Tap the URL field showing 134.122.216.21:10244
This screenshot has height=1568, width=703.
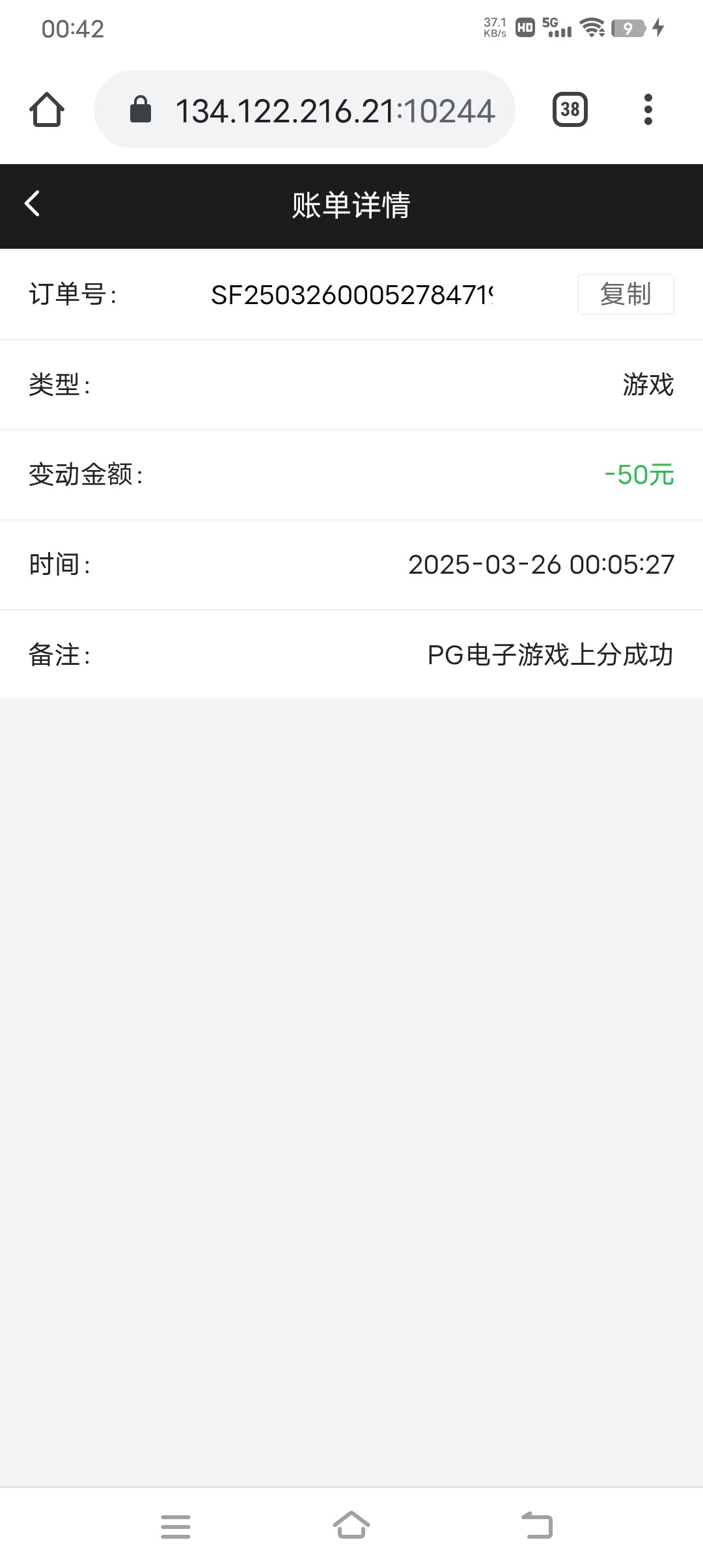point(336,109)
